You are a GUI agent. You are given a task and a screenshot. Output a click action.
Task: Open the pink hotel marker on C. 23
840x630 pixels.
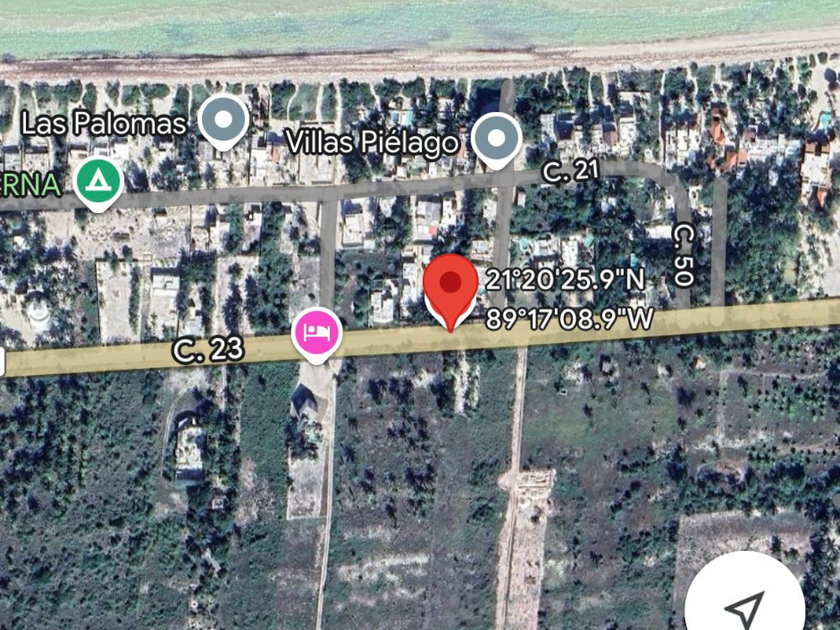[x=317, y=331]
